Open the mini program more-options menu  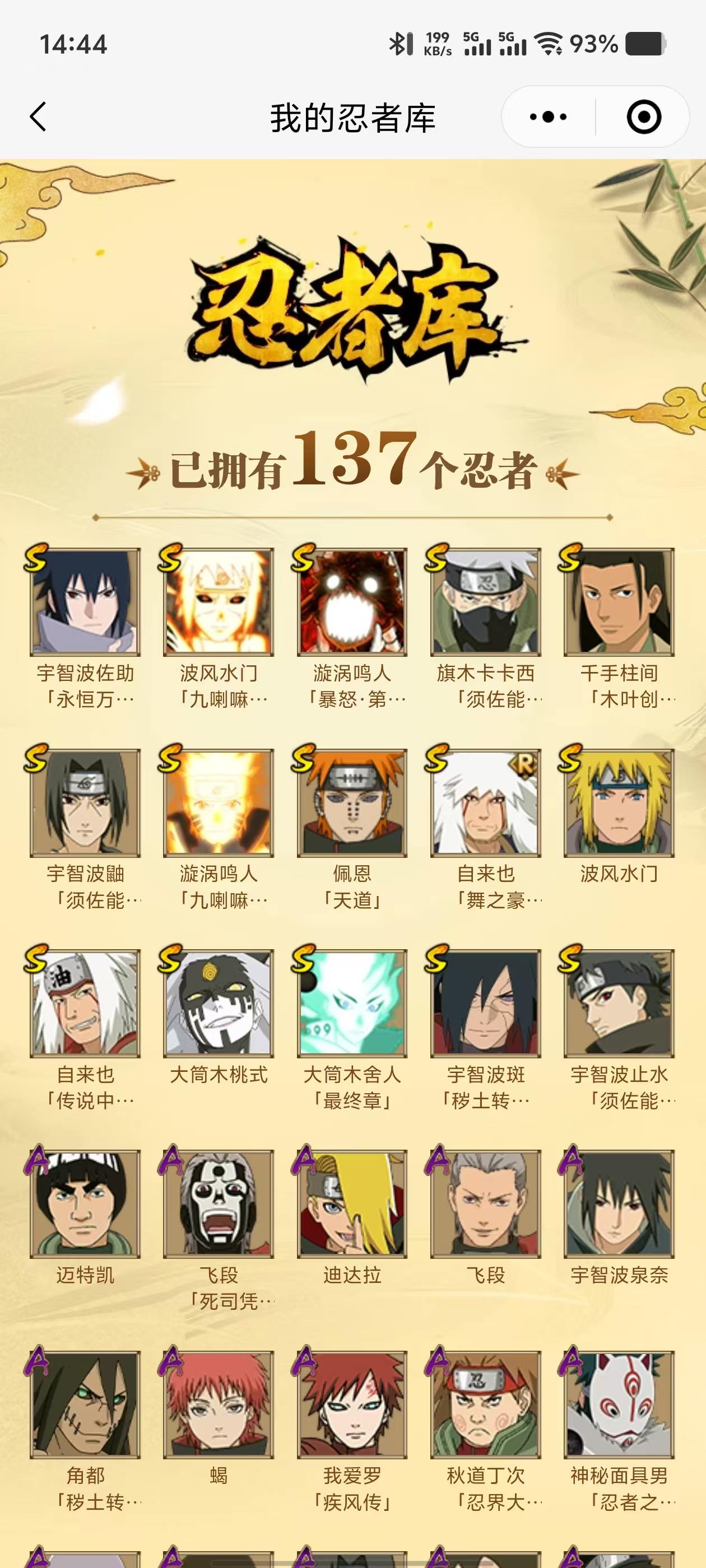[x=548, y=116]
